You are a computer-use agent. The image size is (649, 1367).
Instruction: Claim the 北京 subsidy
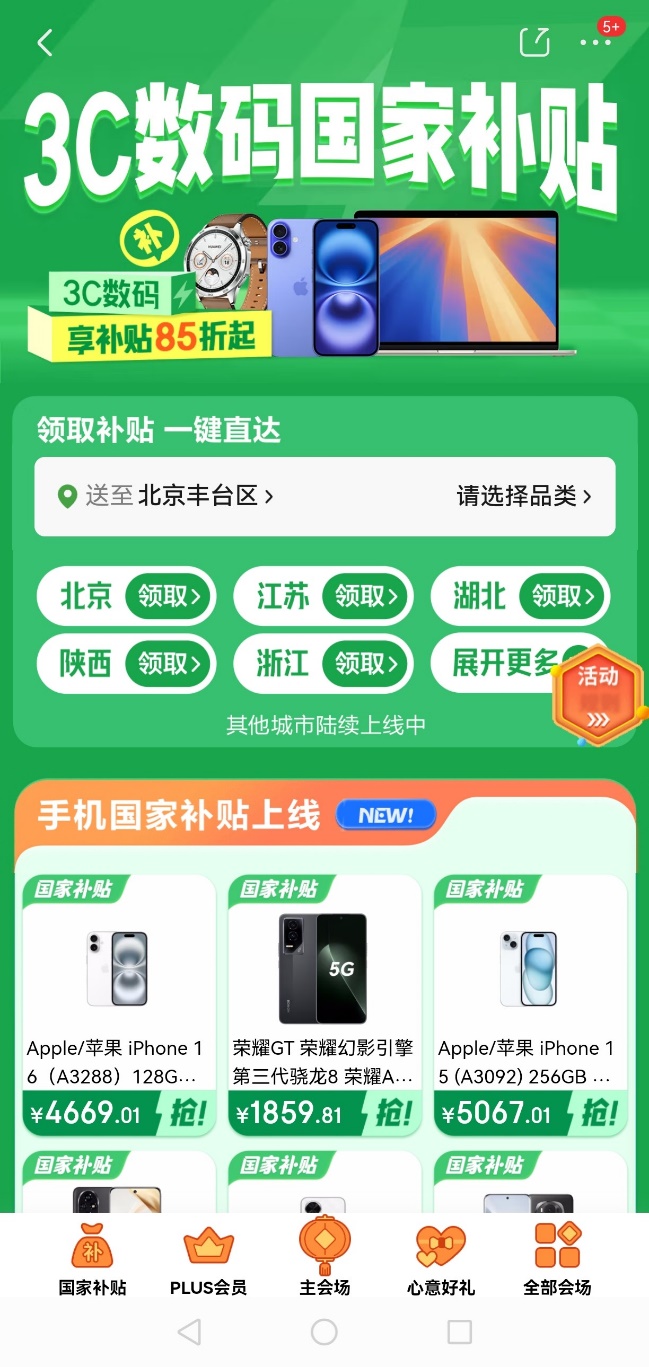(x=169, y=597)
